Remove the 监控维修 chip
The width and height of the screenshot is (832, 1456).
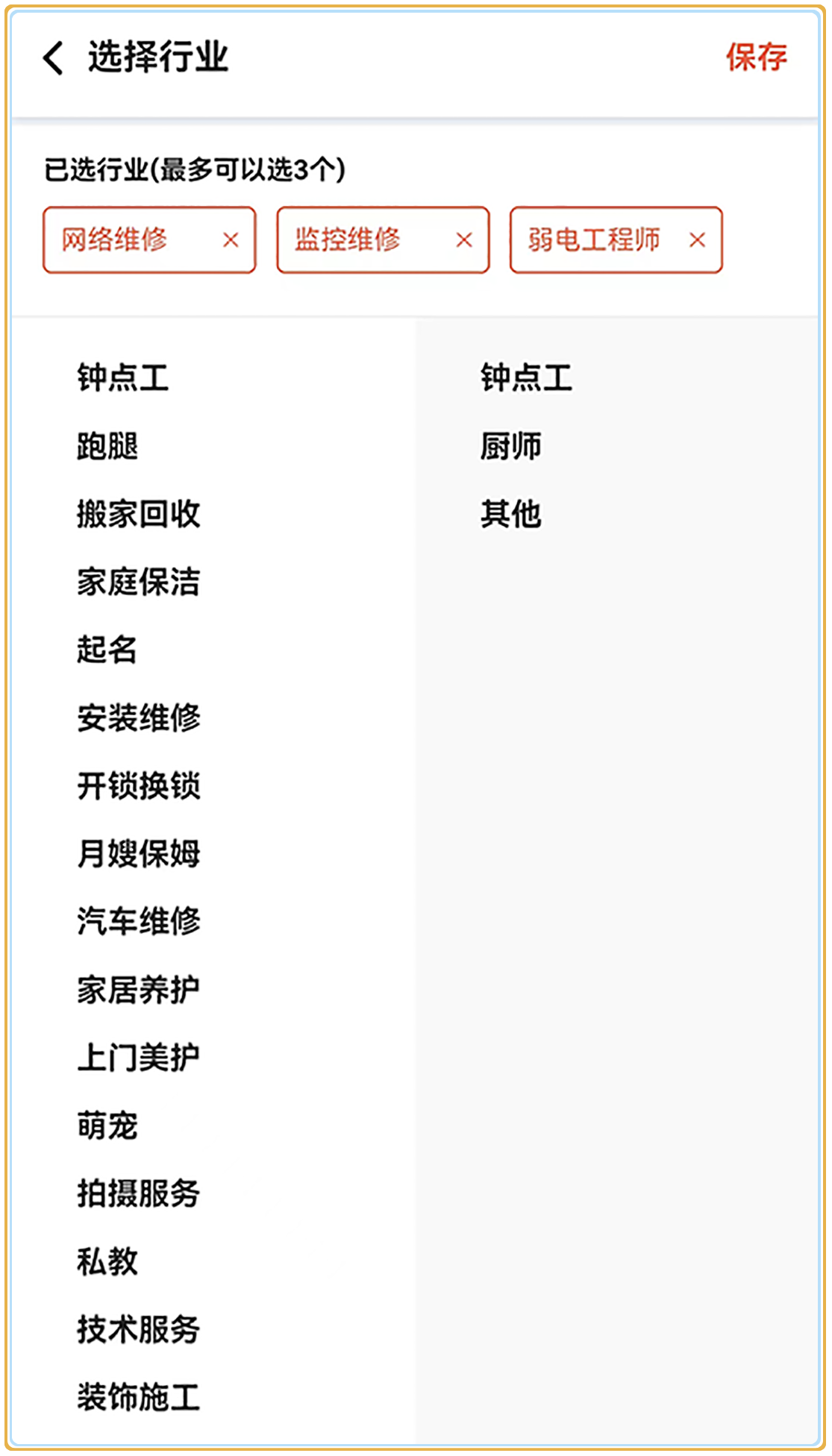pyautogui.click(x=464, y=240)
